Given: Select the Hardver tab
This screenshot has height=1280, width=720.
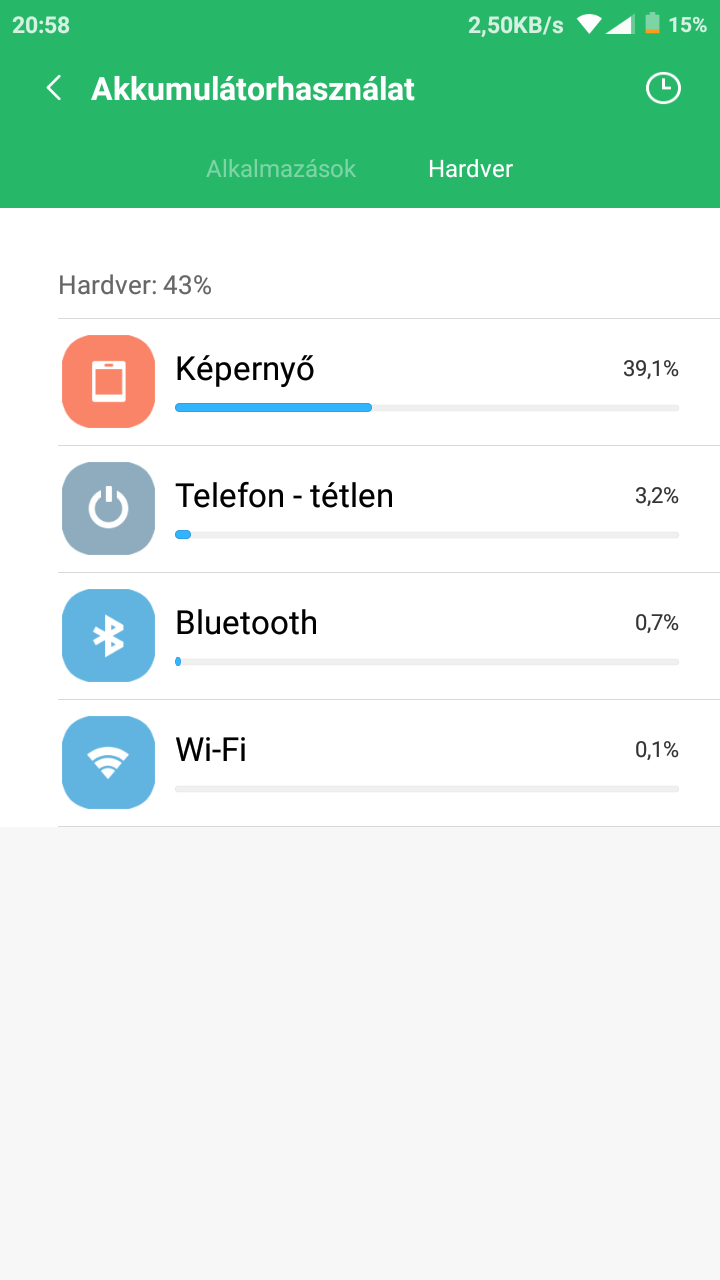Looking at the screenshot, I should point(470,169).
